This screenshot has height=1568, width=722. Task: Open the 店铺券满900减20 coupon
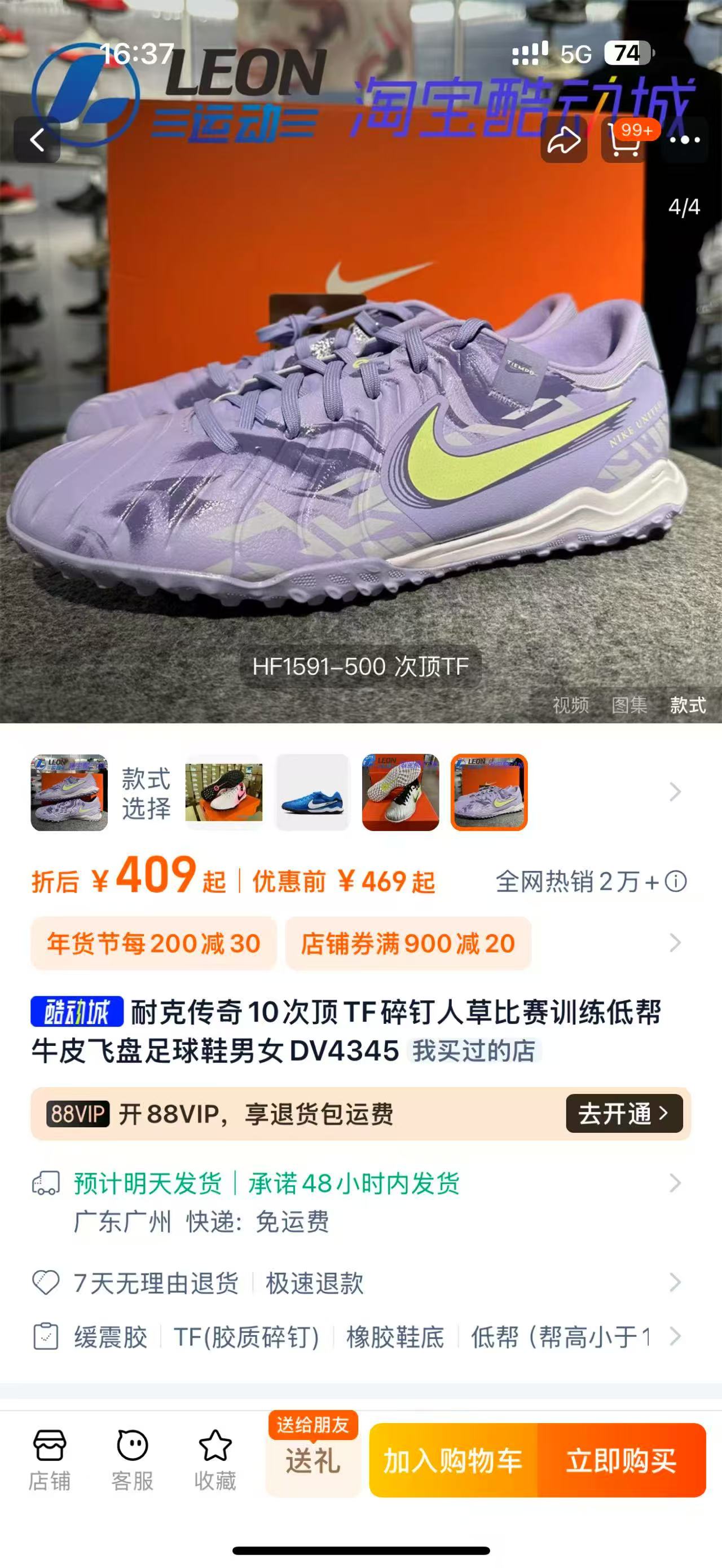click(408, 943)
